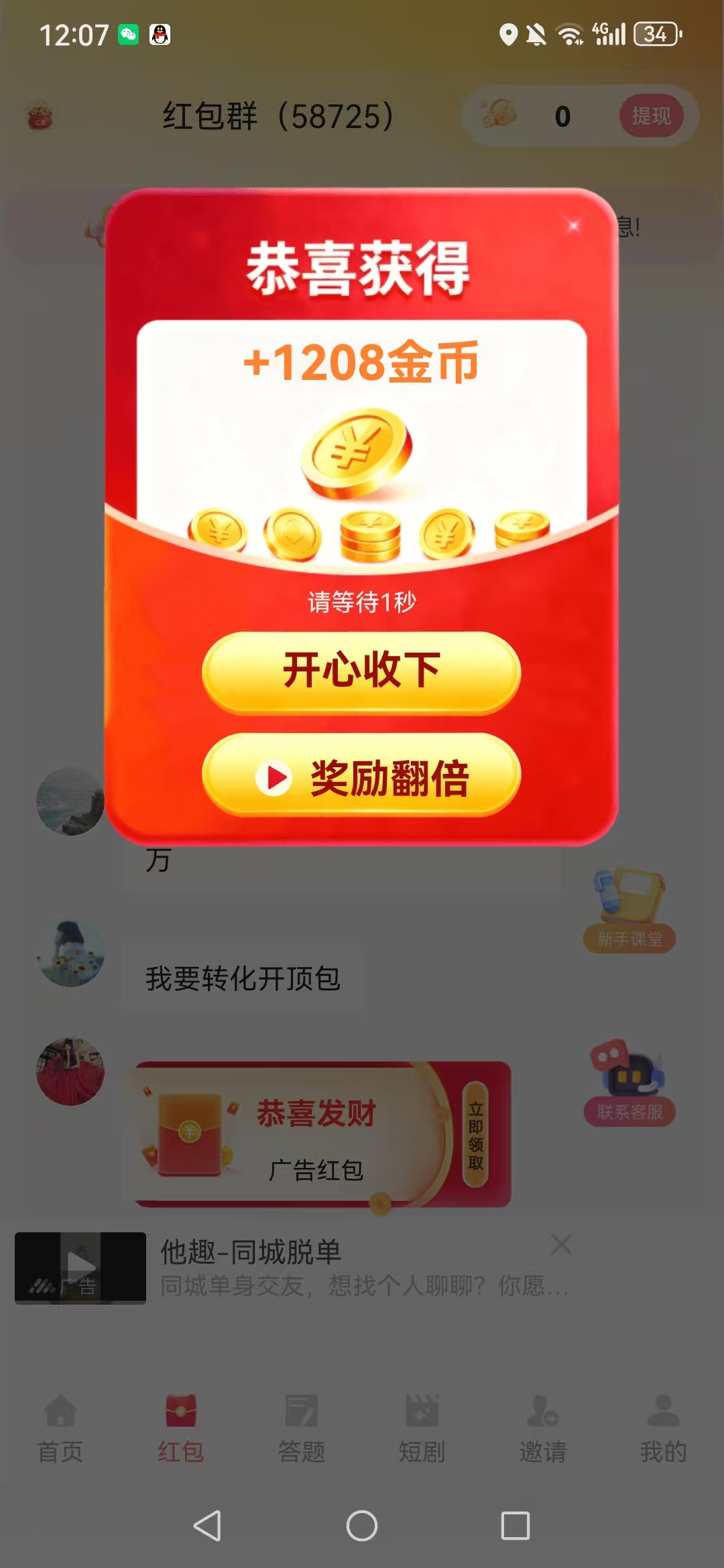Select the 邀请 invite nav icon
Image resolution: width=724 pixels, height=1568 pixels.
tap(543, 1427)
